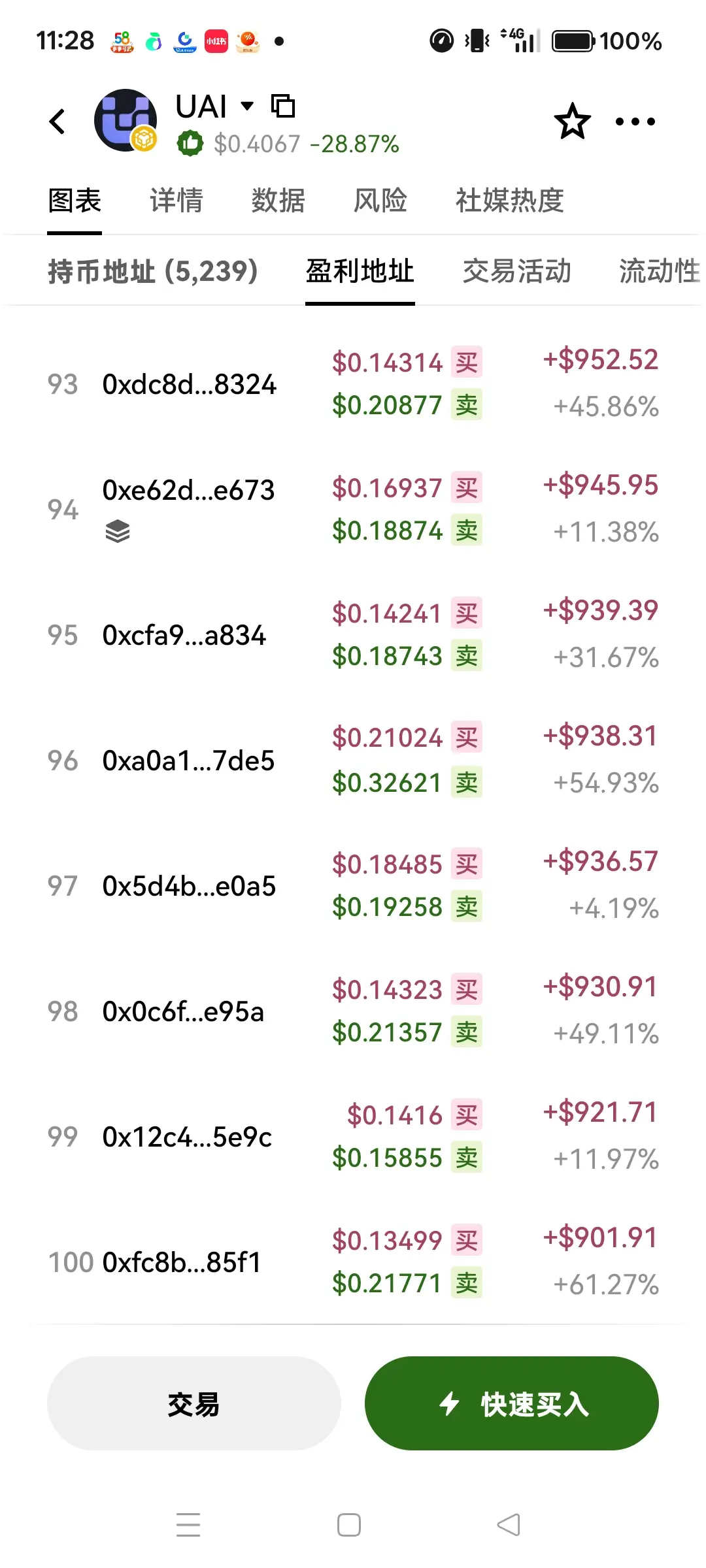
Task: Switch to the 数据 tab
Action: click(x=278, y=201)
